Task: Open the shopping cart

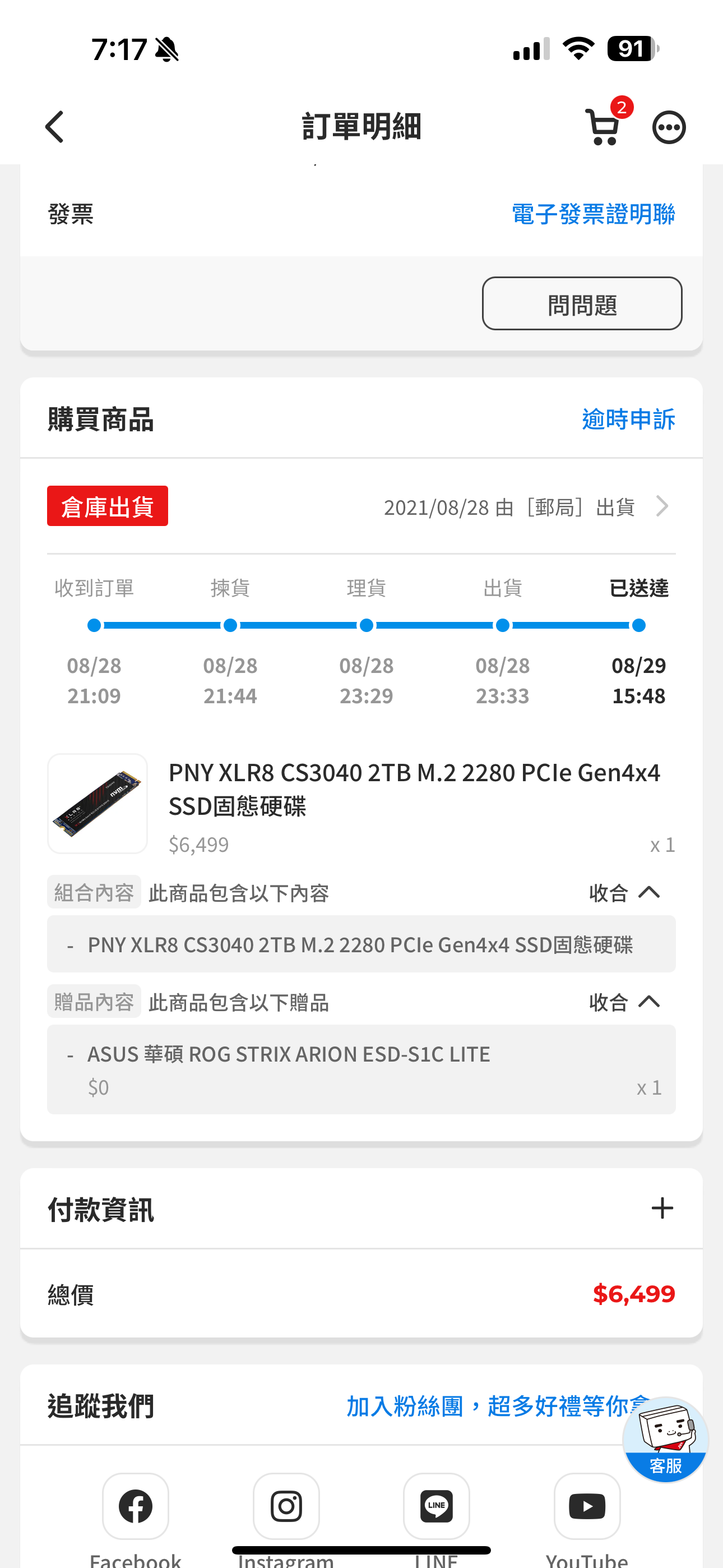Action: [x=603, y=127]
